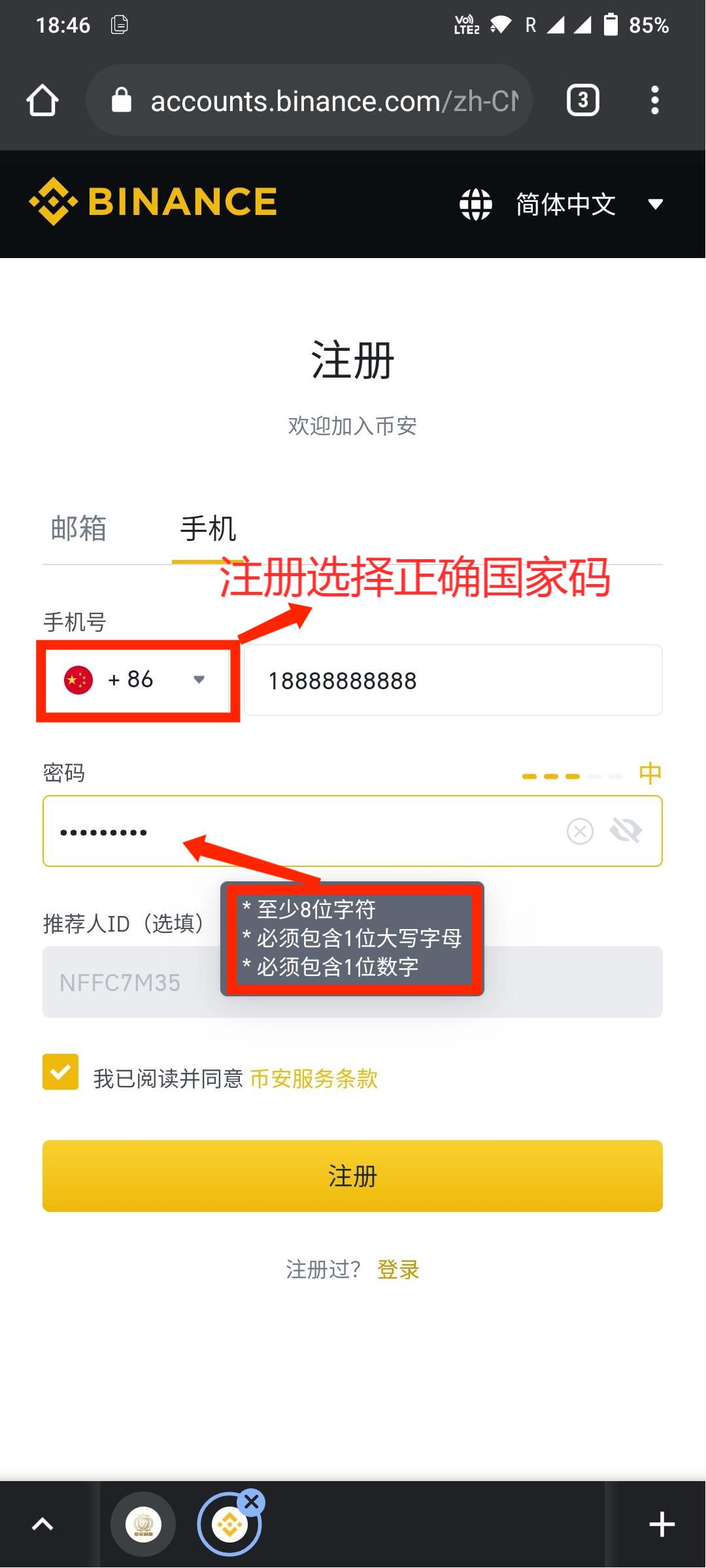Open the 币安服务条款 link

[x=314, y=1079]
